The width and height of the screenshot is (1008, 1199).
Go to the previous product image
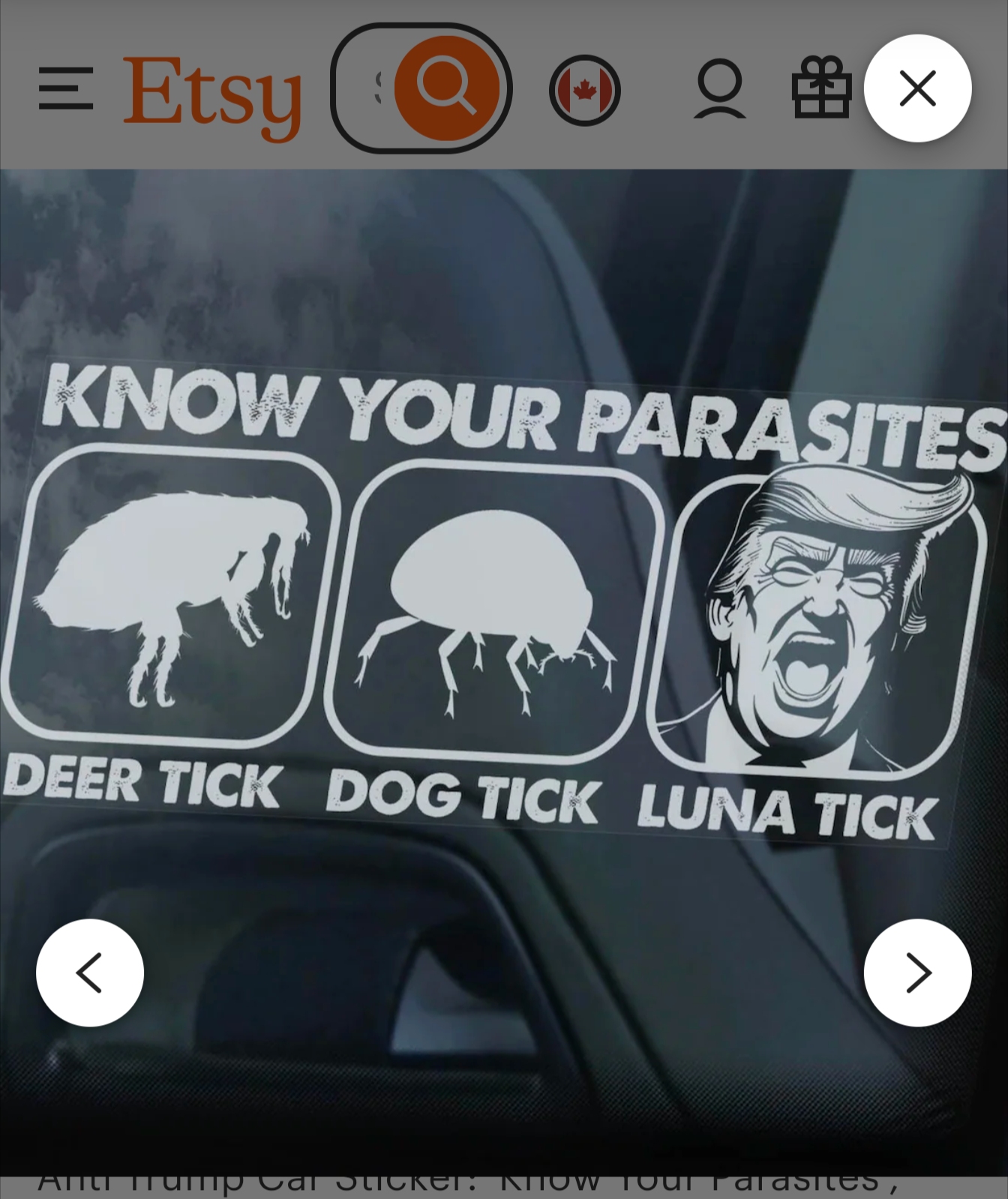point(90,973)
